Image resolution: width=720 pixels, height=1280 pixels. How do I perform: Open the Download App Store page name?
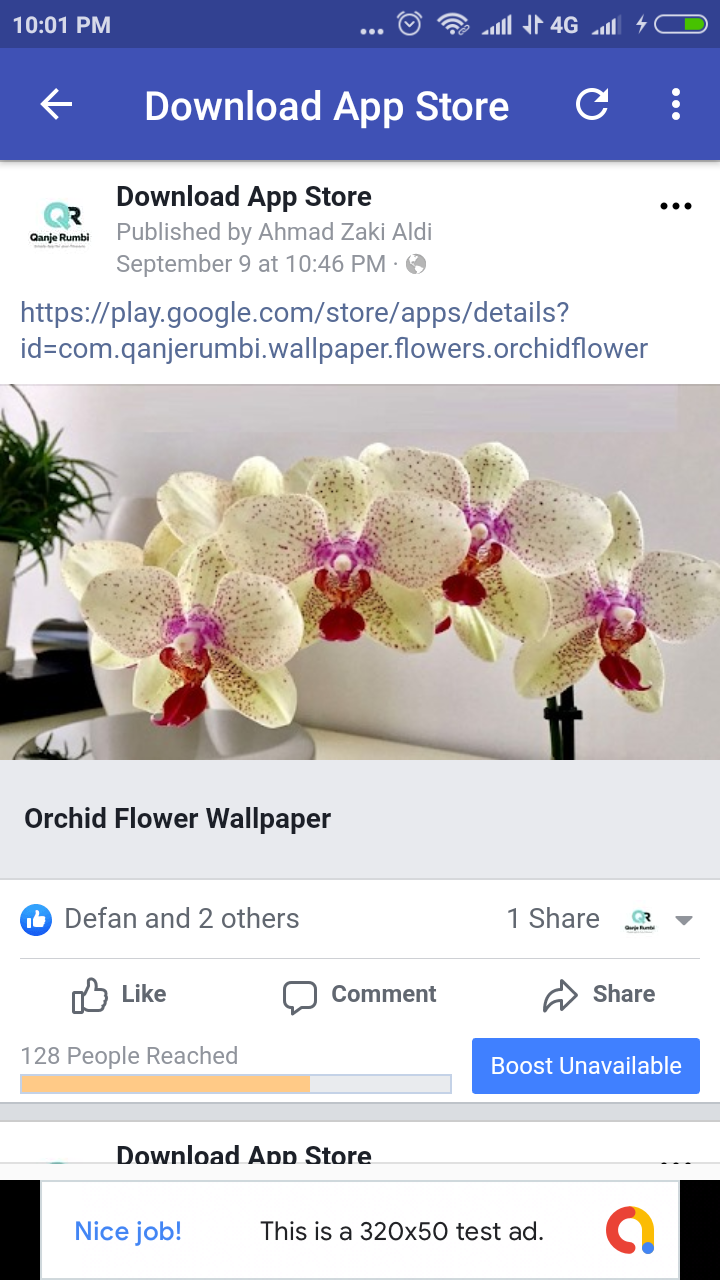click(243, 197)
